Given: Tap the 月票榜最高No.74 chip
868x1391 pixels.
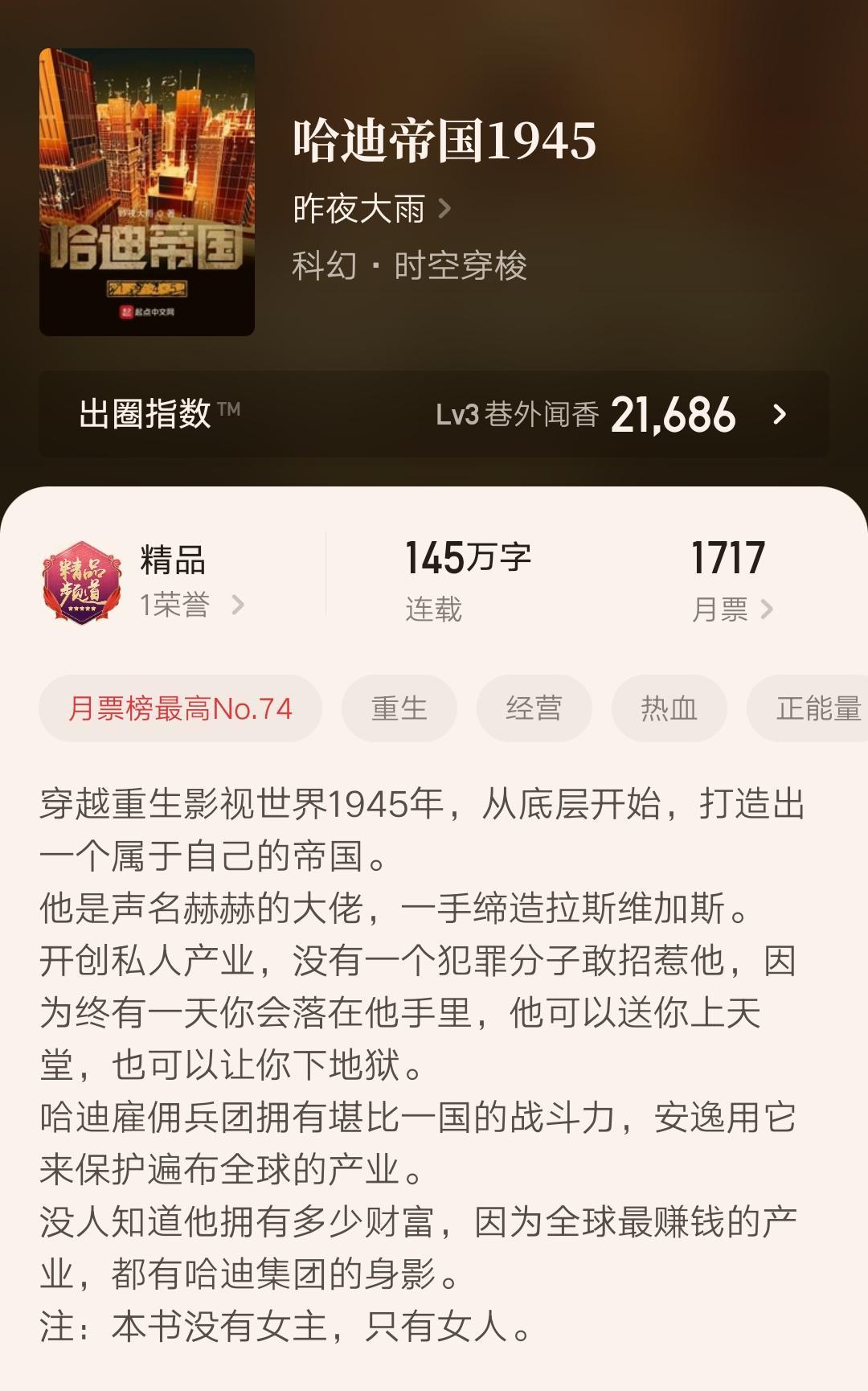Looking at the screenshot, I should pyautogui.click(x=180, y=708).
